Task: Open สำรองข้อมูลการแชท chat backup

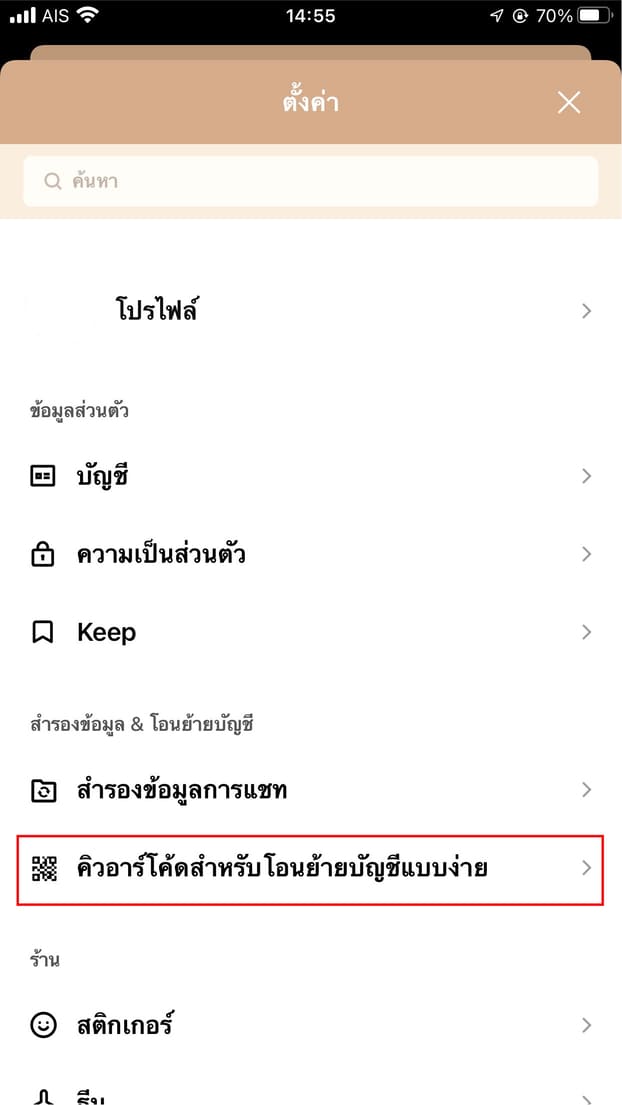Action: point(310,790)
